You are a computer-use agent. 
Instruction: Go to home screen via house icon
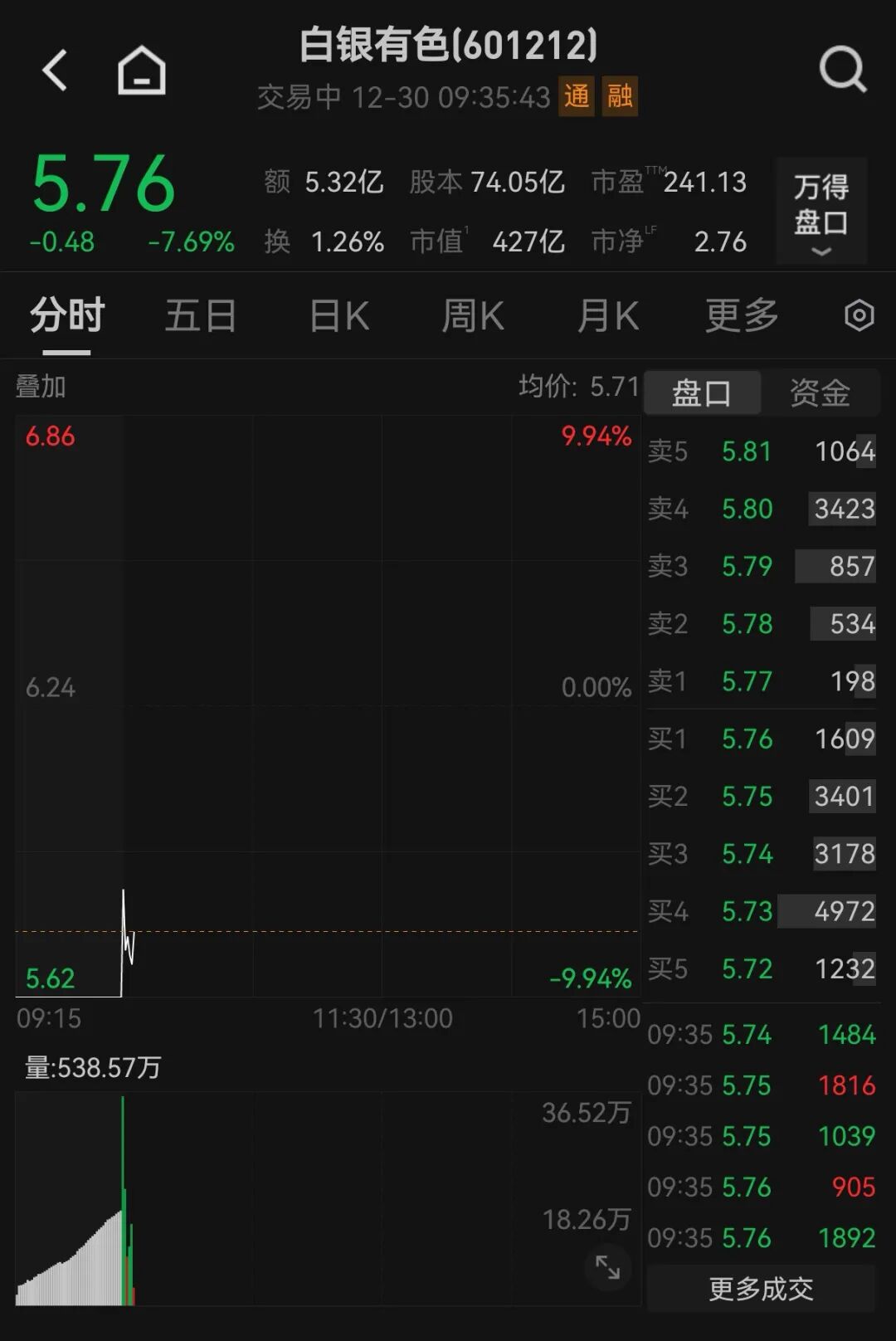click(141, 70)
